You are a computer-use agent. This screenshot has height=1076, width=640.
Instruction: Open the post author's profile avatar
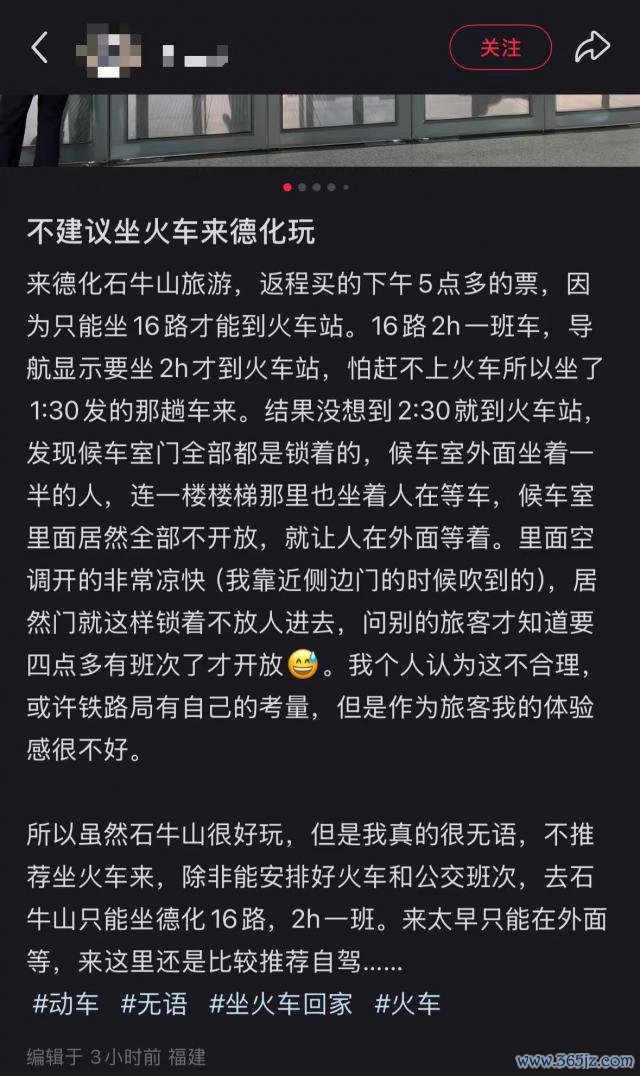pyautogui.click(x=108, y=48)
